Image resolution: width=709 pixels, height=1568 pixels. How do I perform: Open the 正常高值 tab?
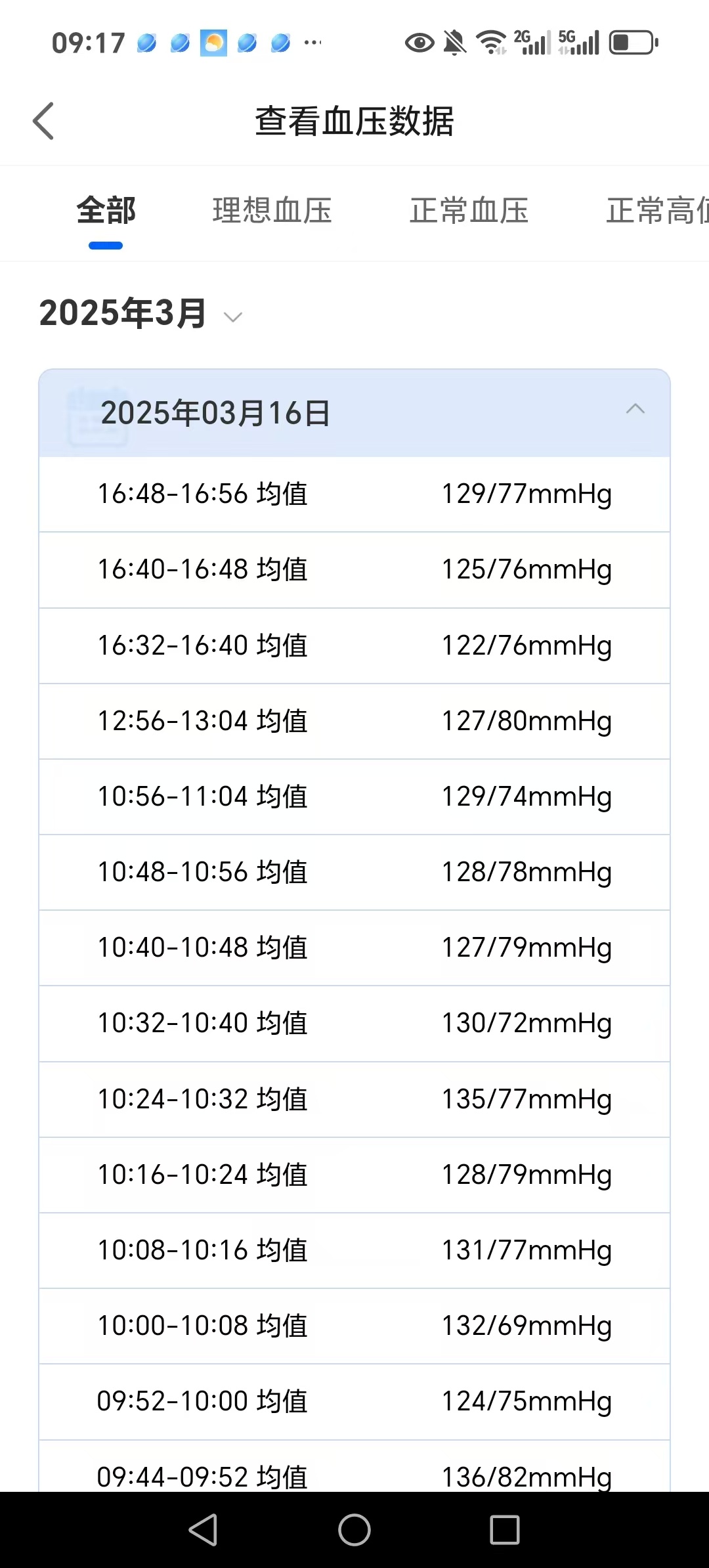[657, 211]
